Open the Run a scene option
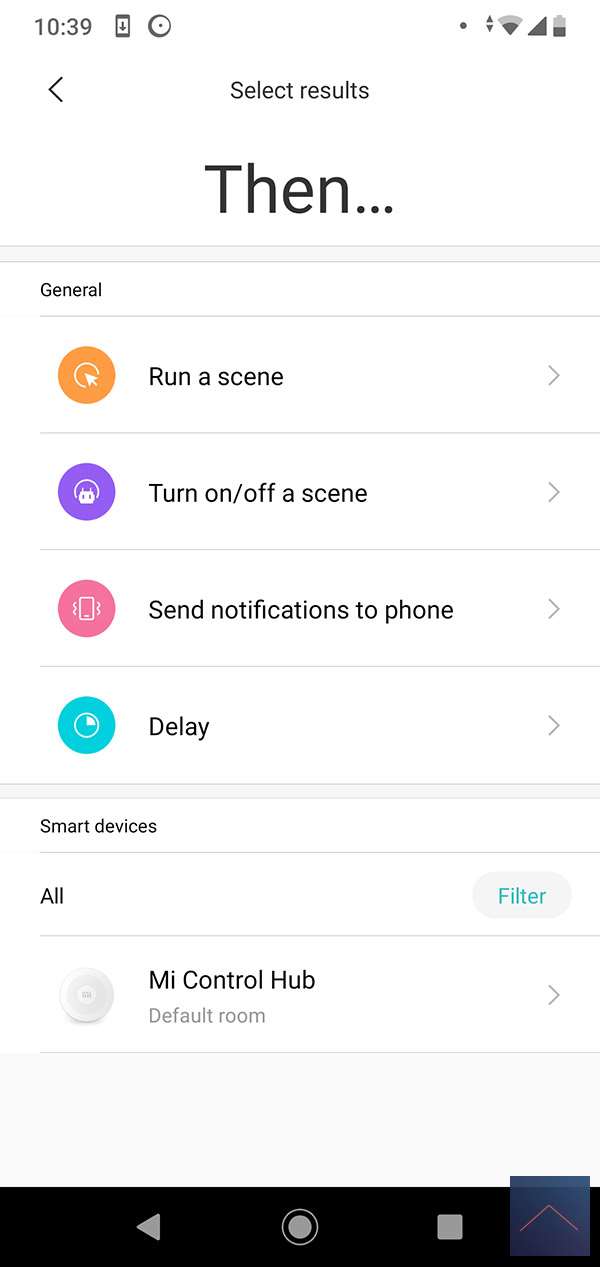 [300, 376]
